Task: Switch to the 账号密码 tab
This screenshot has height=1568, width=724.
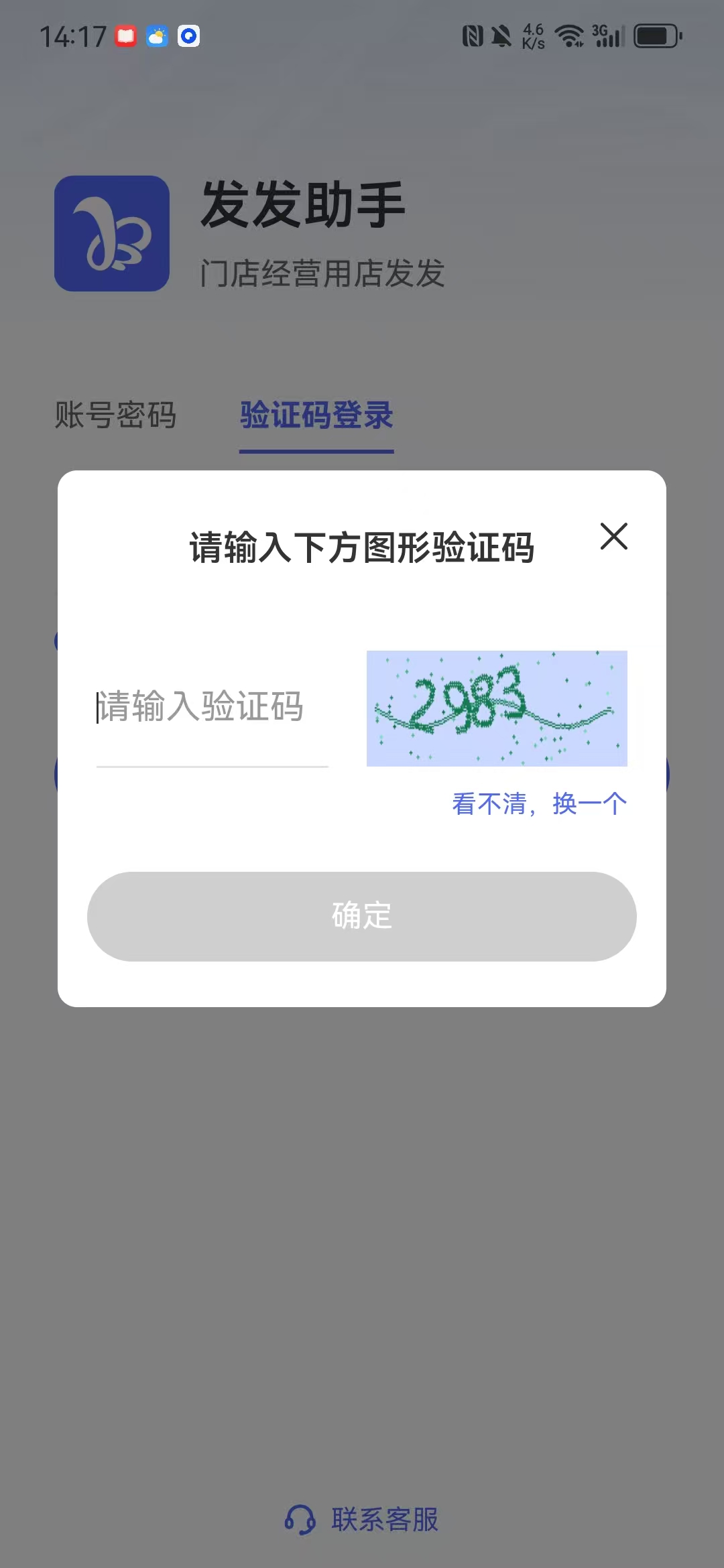Action: click(x=115, y=415)
